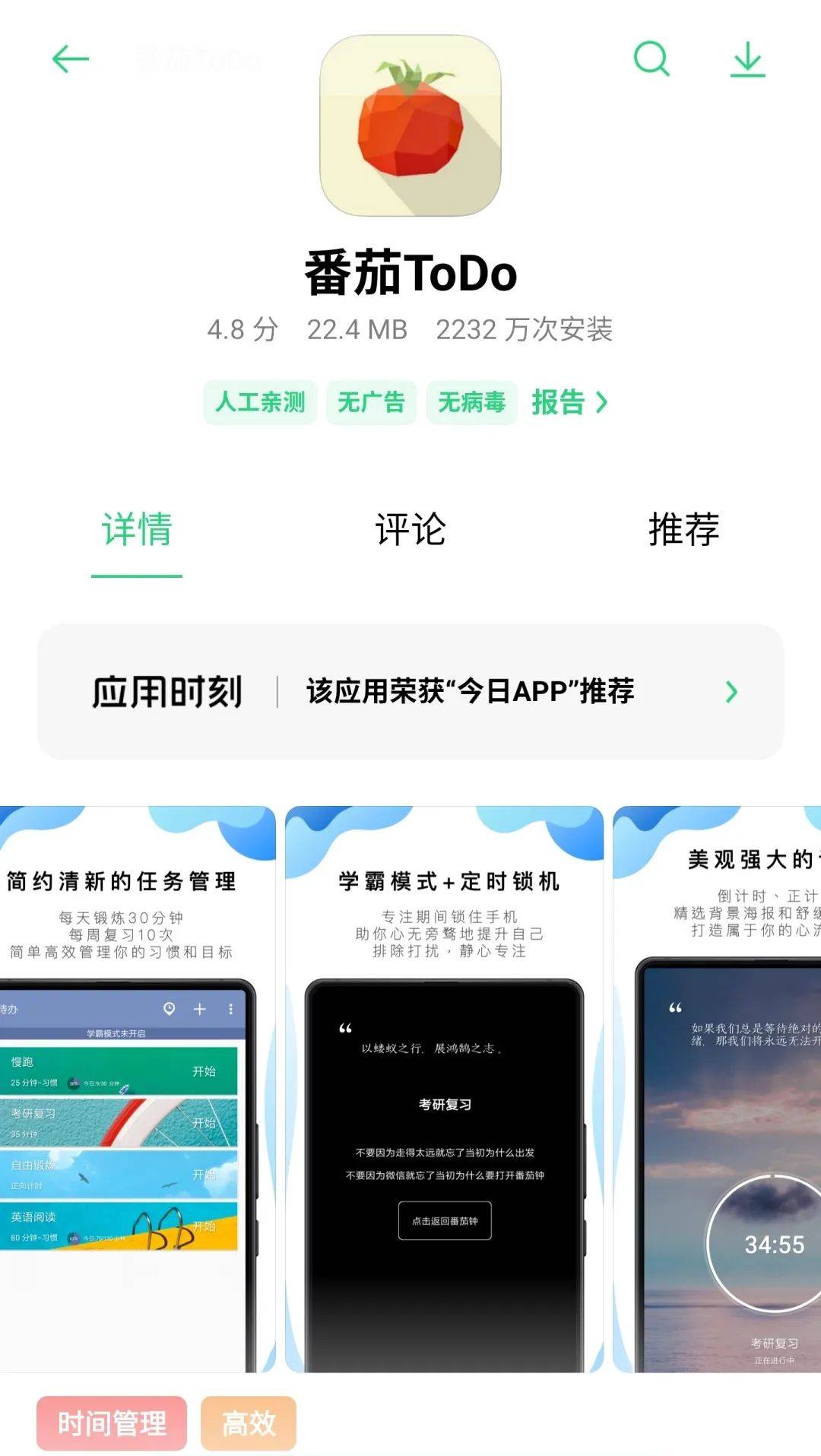The width and height of the screenshot is (821, 1456).
Task: Open the downloads icon
Action: pyautogui.click(x=748, y=59)
